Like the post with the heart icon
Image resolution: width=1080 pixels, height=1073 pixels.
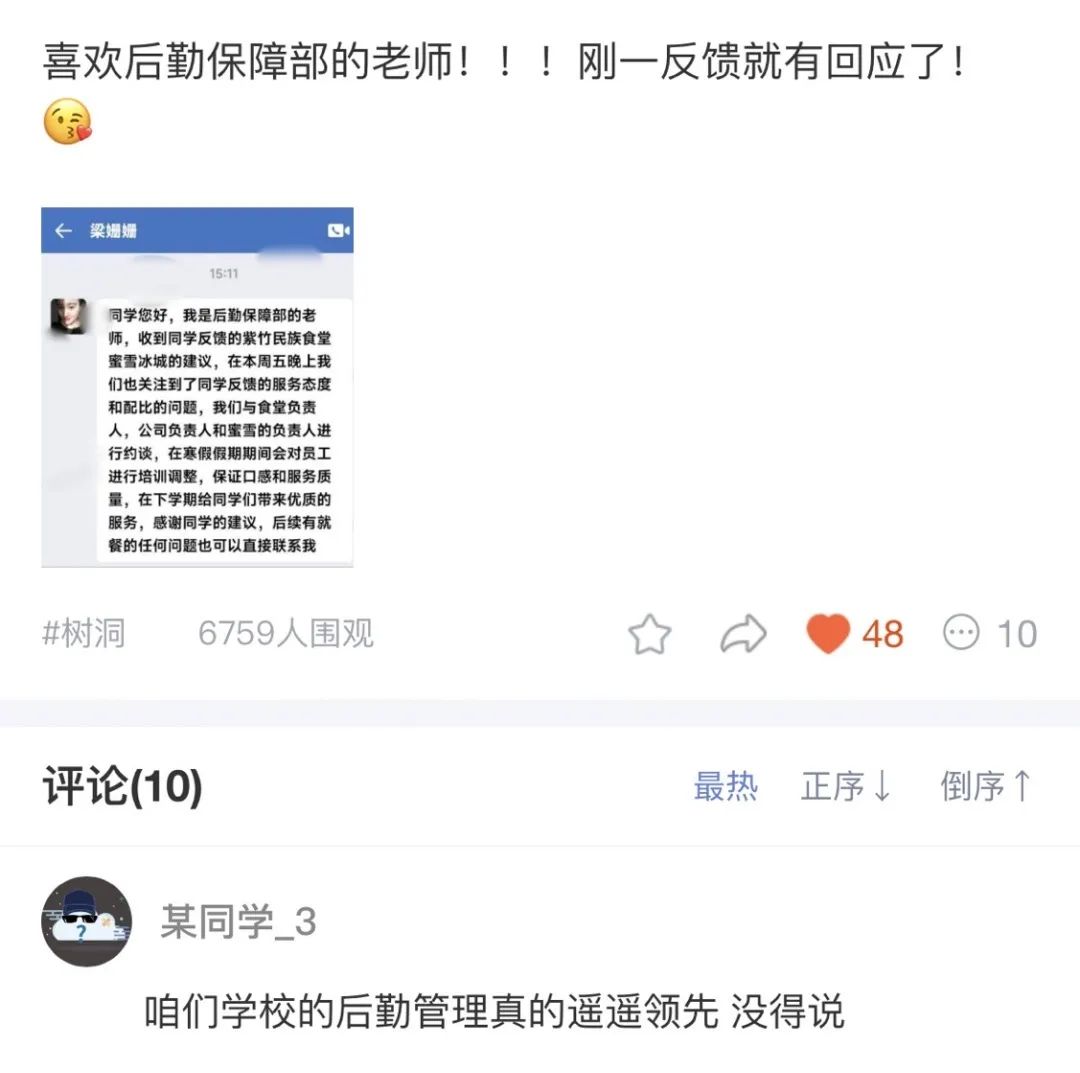pyautogui.click(x=828, y=634)
